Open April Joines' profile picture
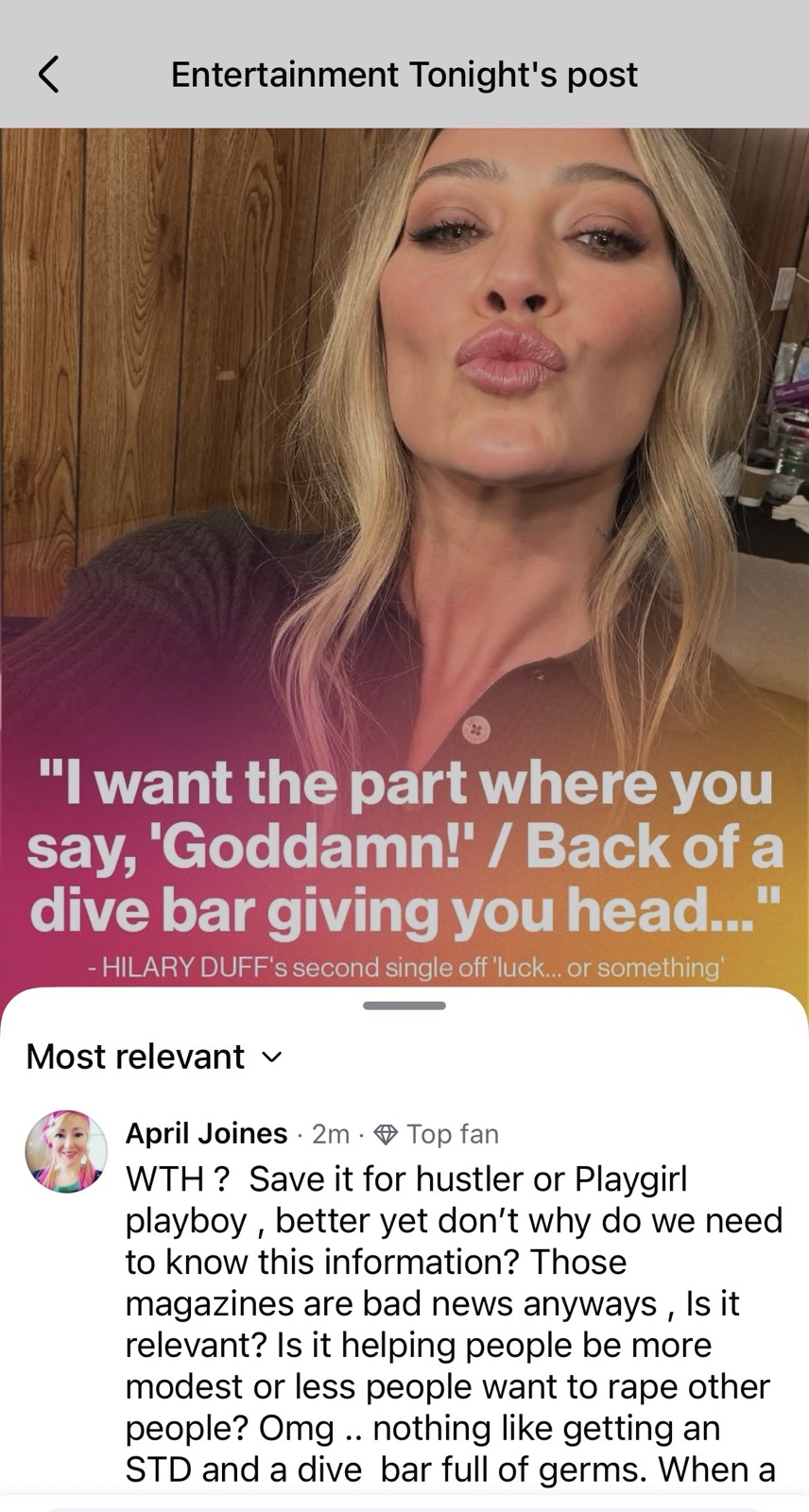Viewport: 809px width, 1512px height. click(65, 1151)
